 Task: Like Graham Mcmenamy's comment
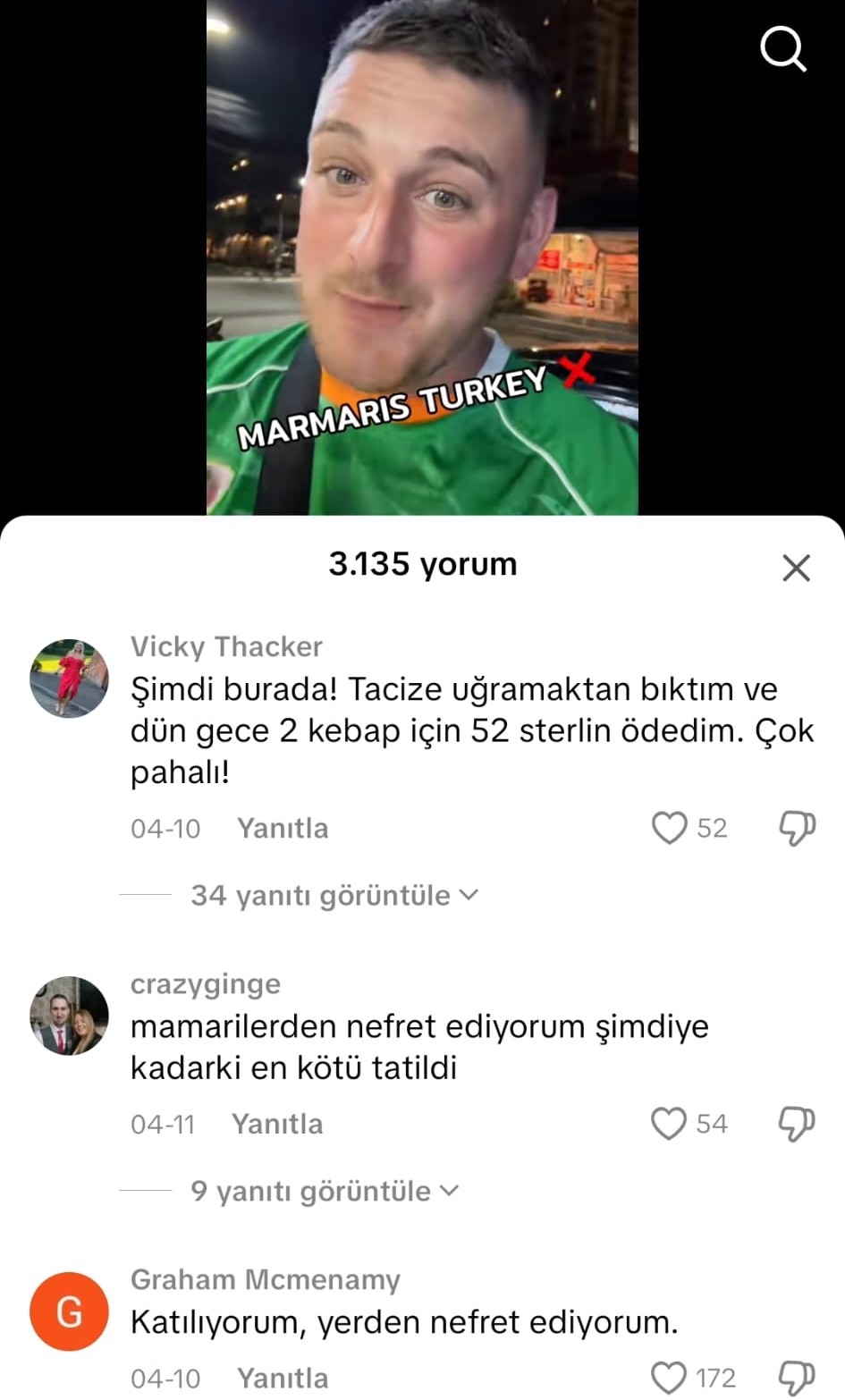669,1378
